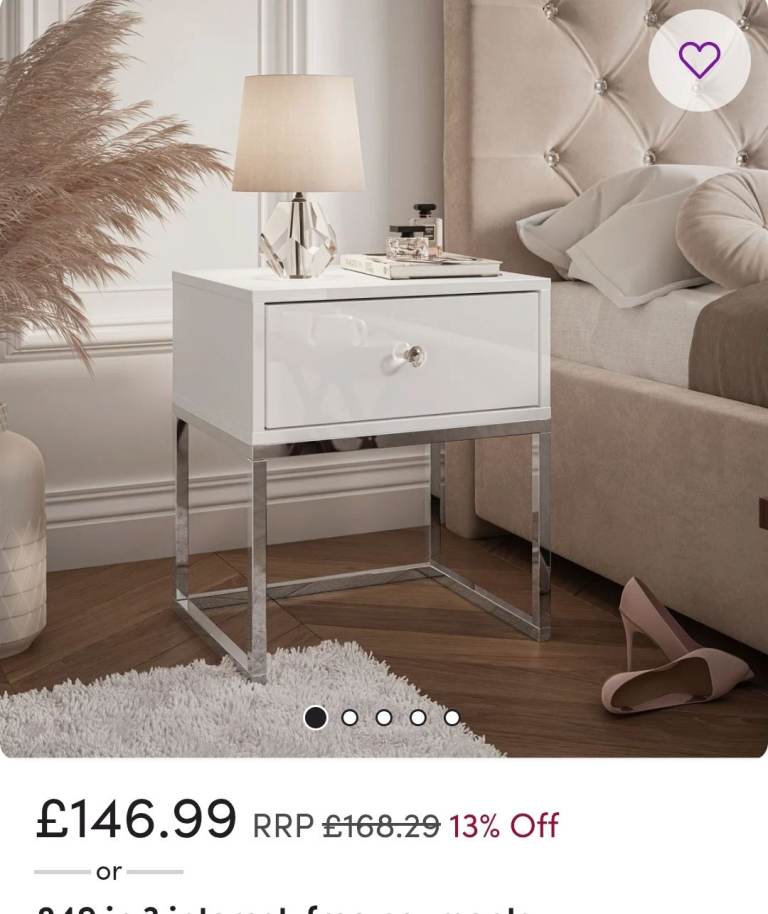The image size is (768, 914).
Task: Jump to the last gallery image dot
Action: click(452, 718)
